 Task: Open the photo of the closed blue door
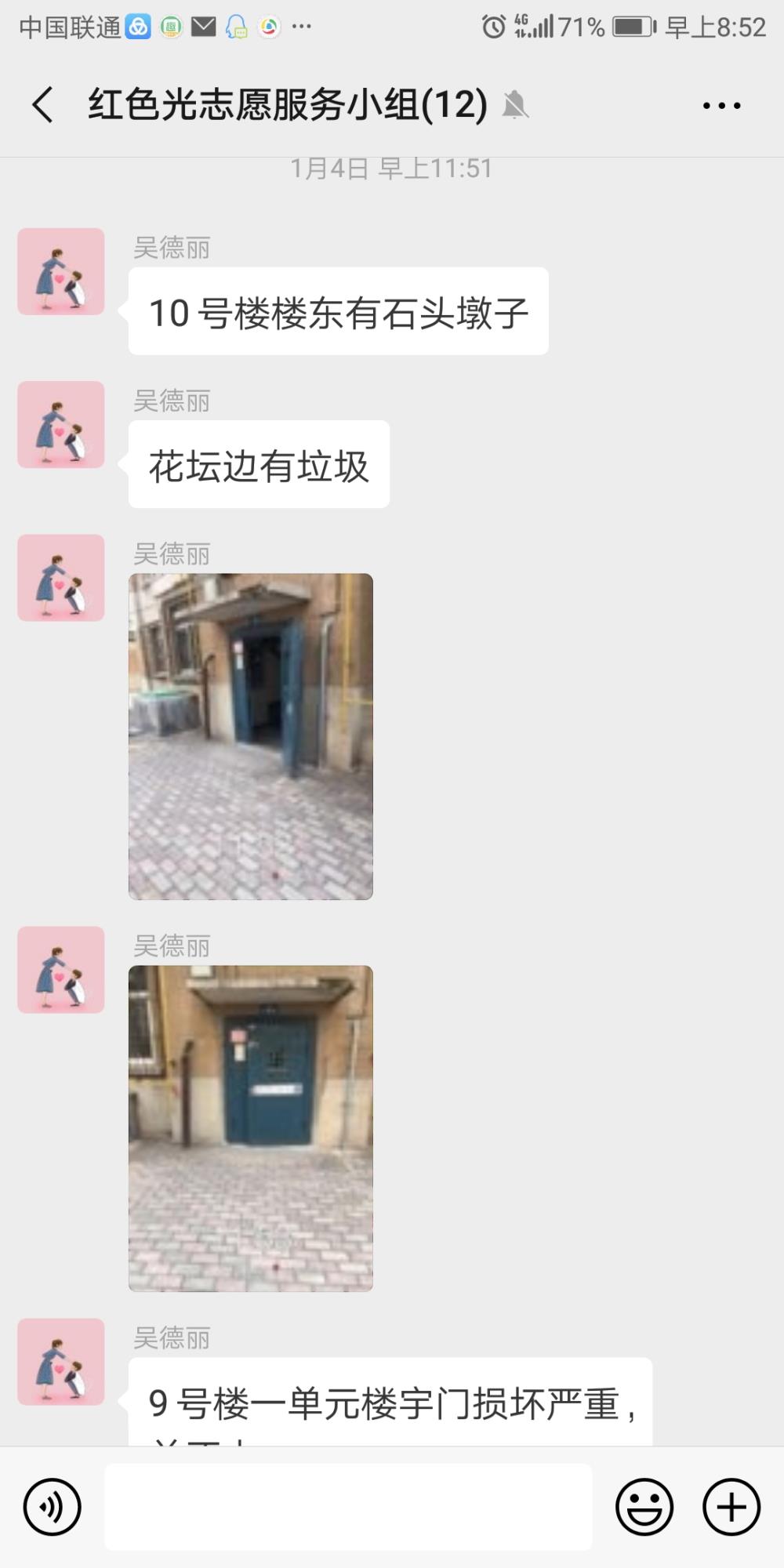click(x=251, y=1128)
